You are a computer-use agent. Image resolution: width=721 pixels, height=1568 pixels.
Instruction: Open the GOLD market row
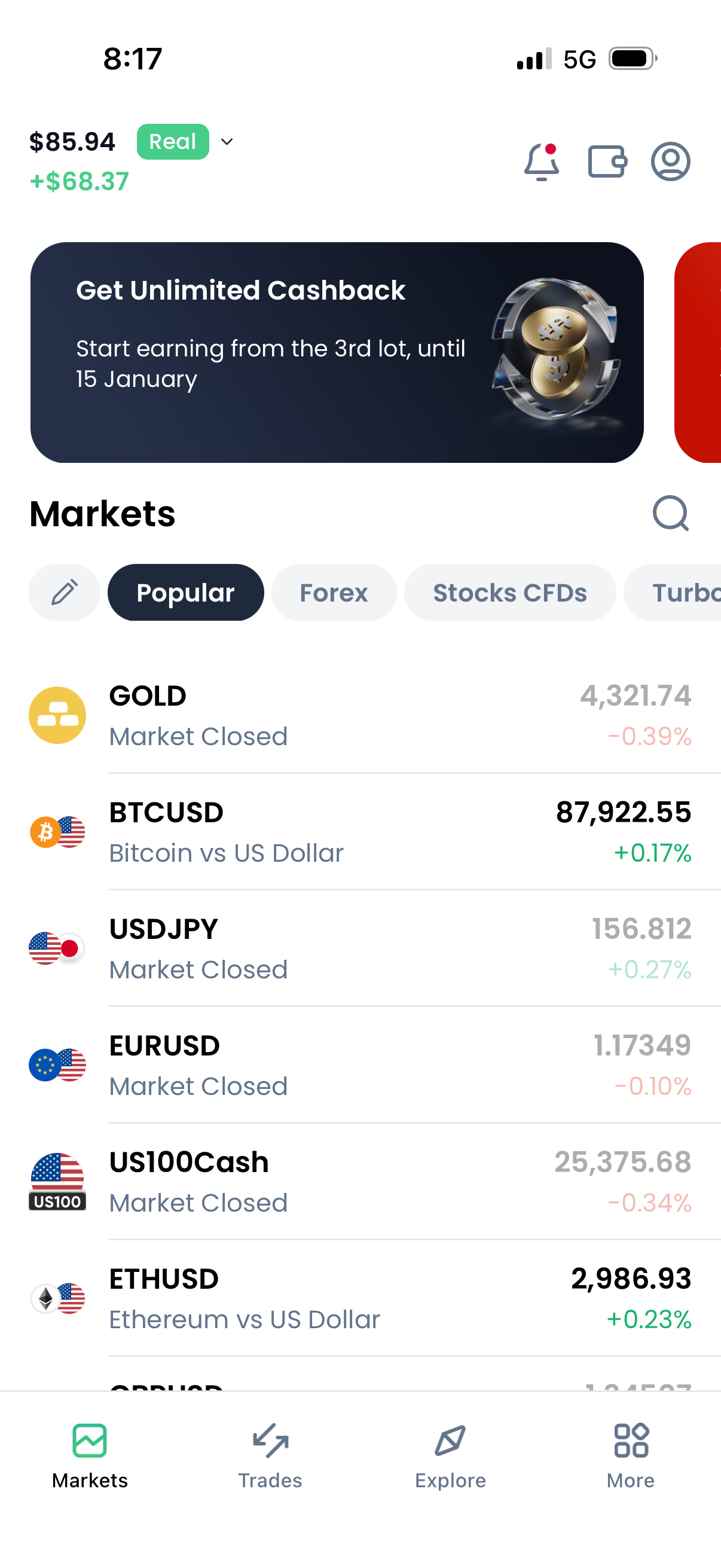tap(360, 715)
